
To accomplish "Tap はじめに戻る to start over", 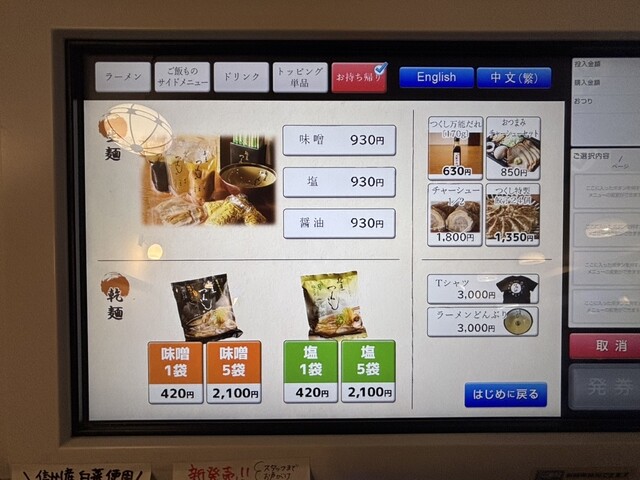I will coord(505,394).
